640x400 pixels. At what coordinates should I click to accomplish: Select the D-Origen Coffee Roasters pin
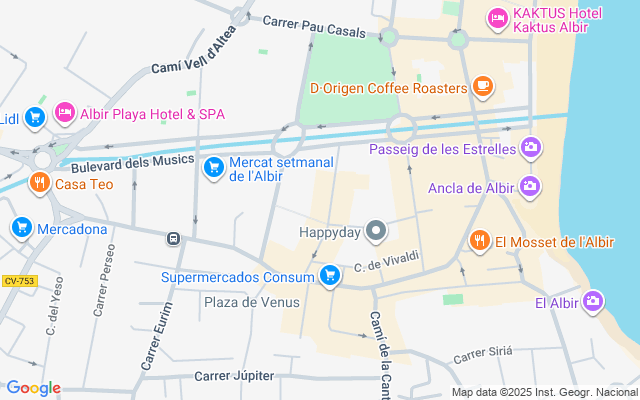click(483, 88)
